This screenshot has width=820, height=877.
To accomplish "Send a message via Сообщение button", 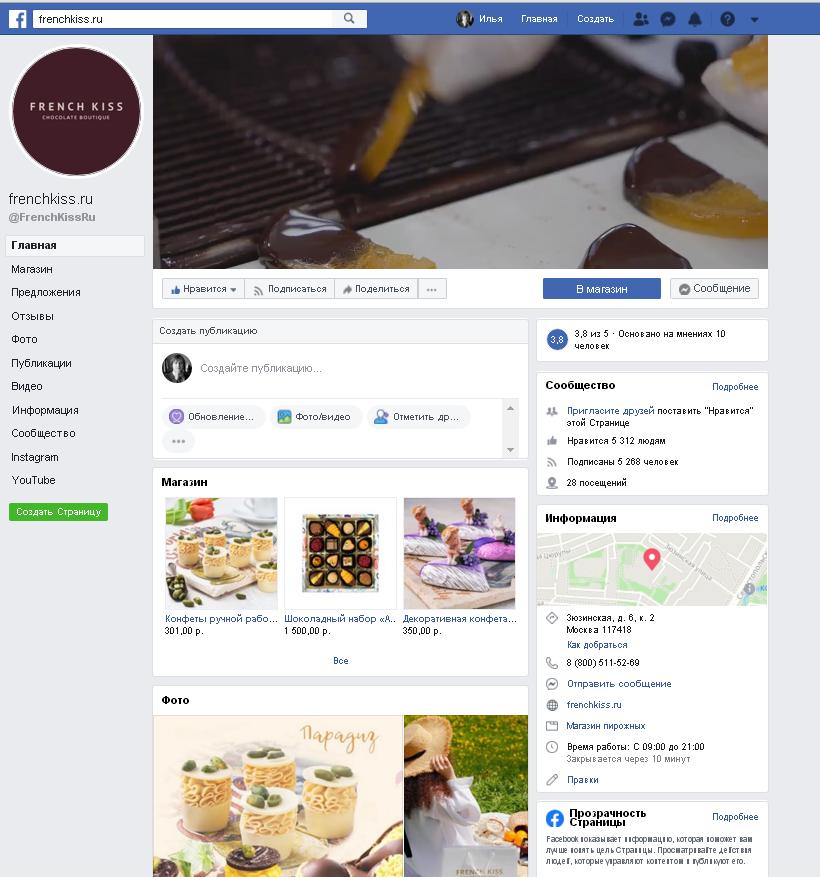I will [713, 289].
